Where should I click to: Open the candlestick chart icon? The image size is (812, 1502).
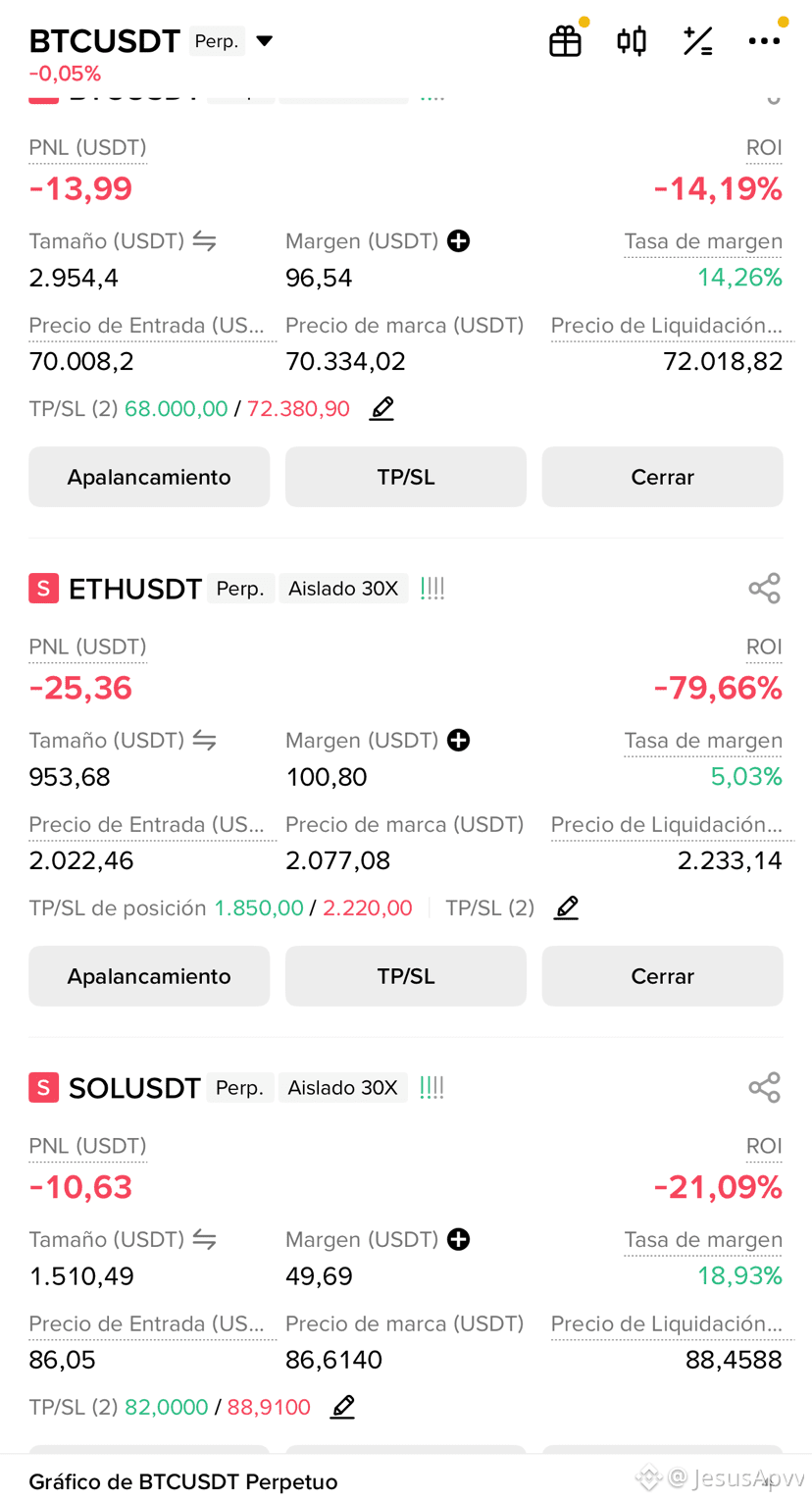(632, 41)
